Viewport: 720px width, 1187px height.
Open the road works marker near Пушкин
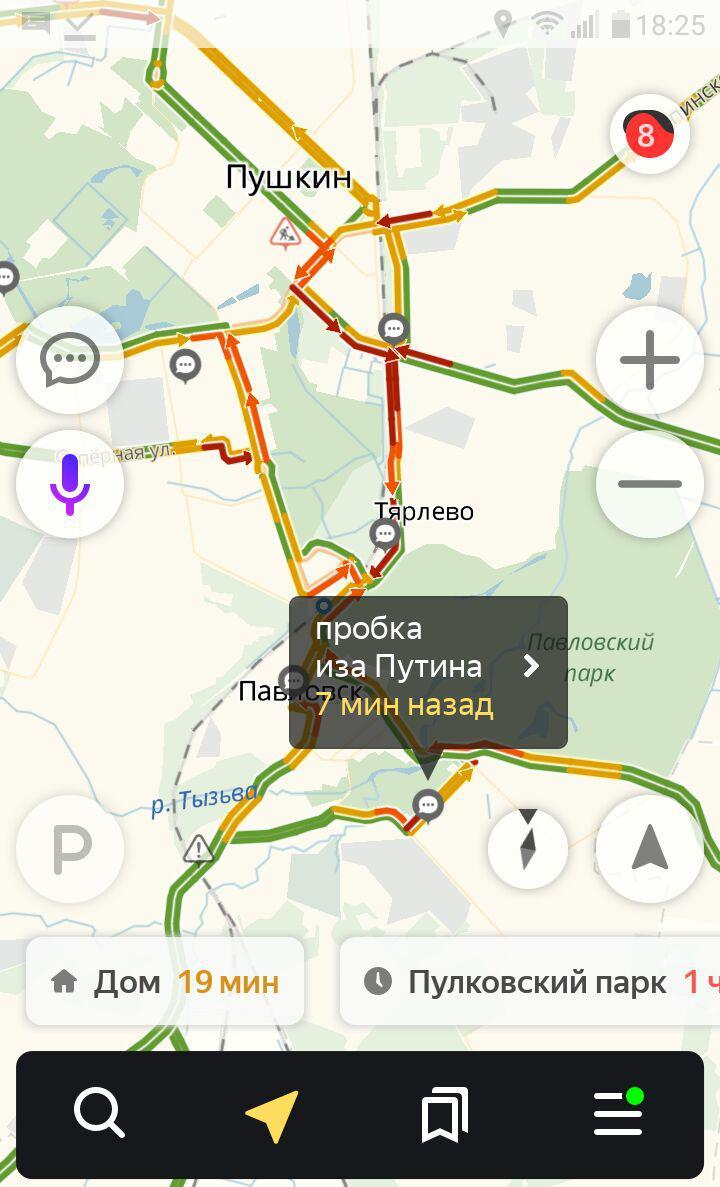(x=286, y=234)
